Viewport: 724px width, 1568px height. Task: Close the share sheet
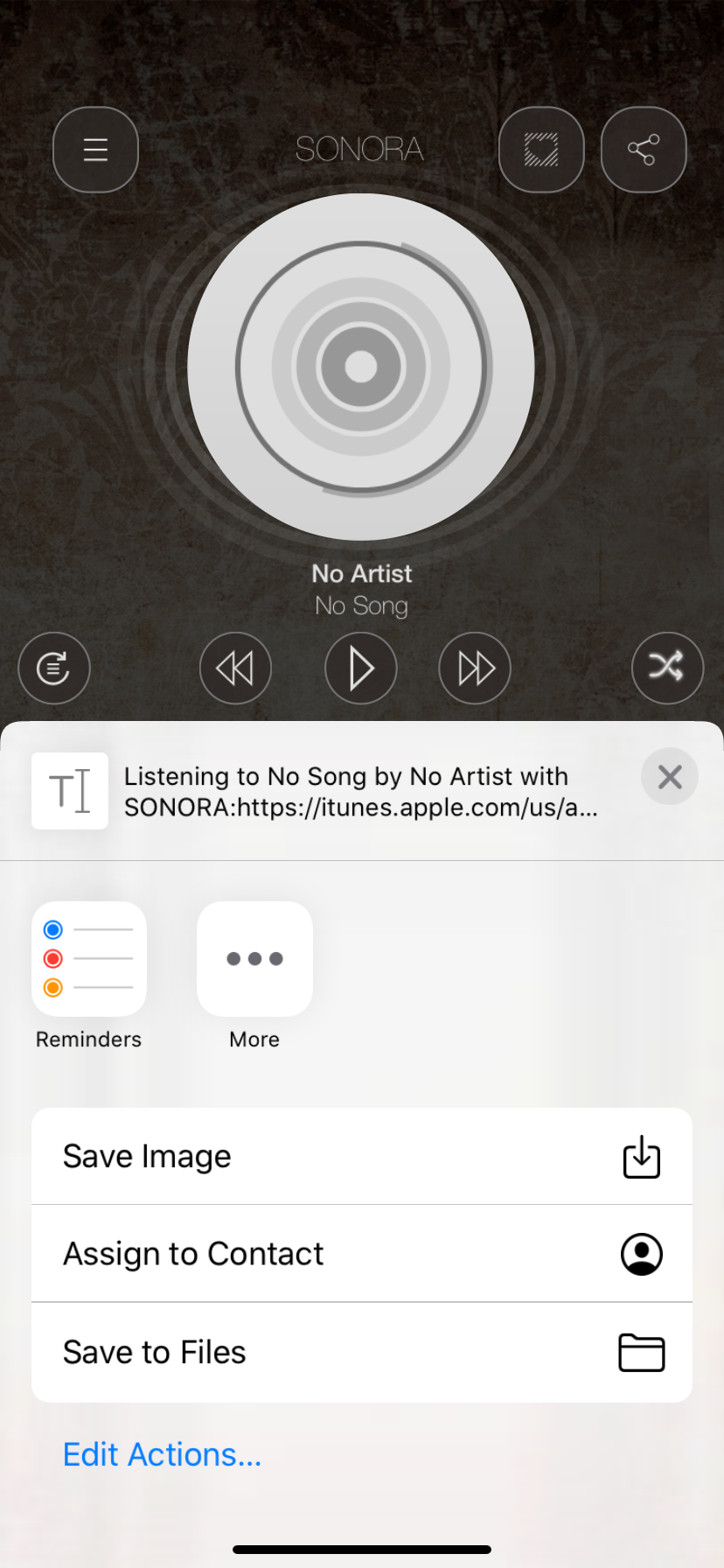pos(669,776)
